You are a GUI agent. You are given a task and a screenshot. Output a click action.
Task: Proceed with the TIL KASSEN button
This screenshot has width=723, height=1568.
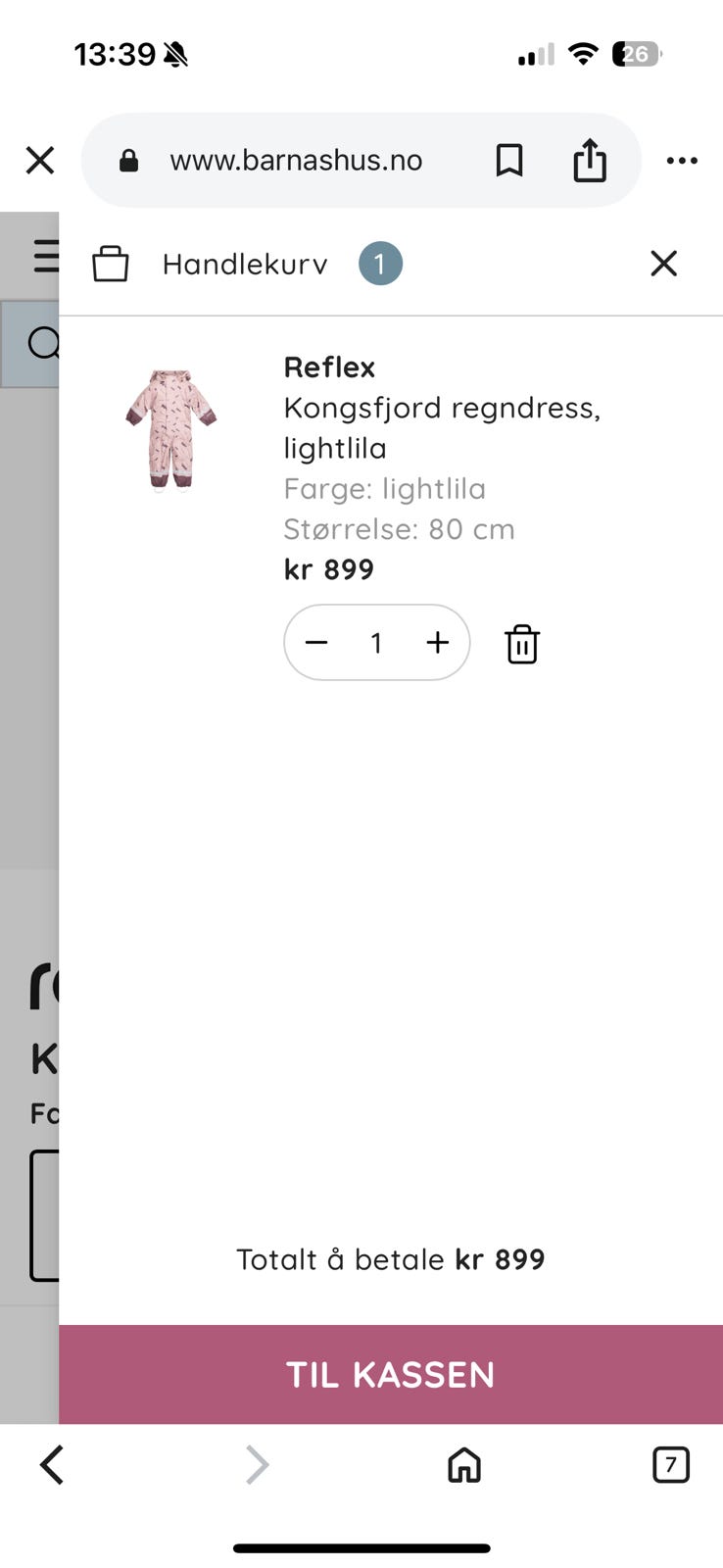(390, 1374)
